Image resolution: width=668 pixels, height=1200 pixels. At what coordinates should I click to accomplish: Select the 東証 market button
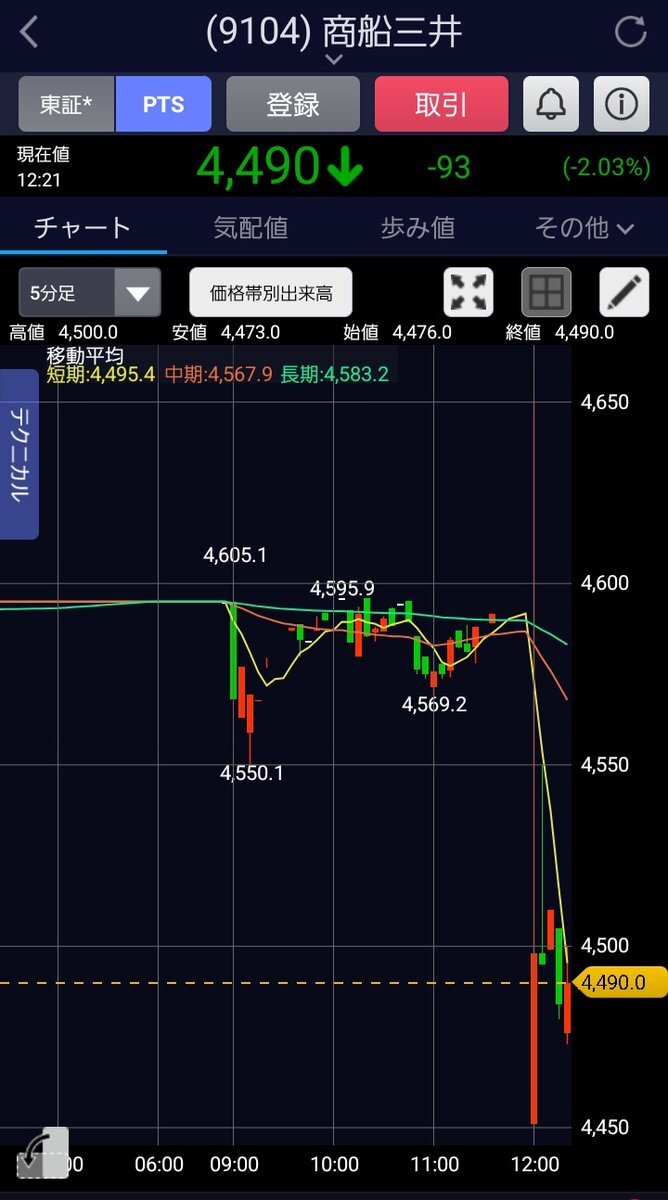click(67, 104)
